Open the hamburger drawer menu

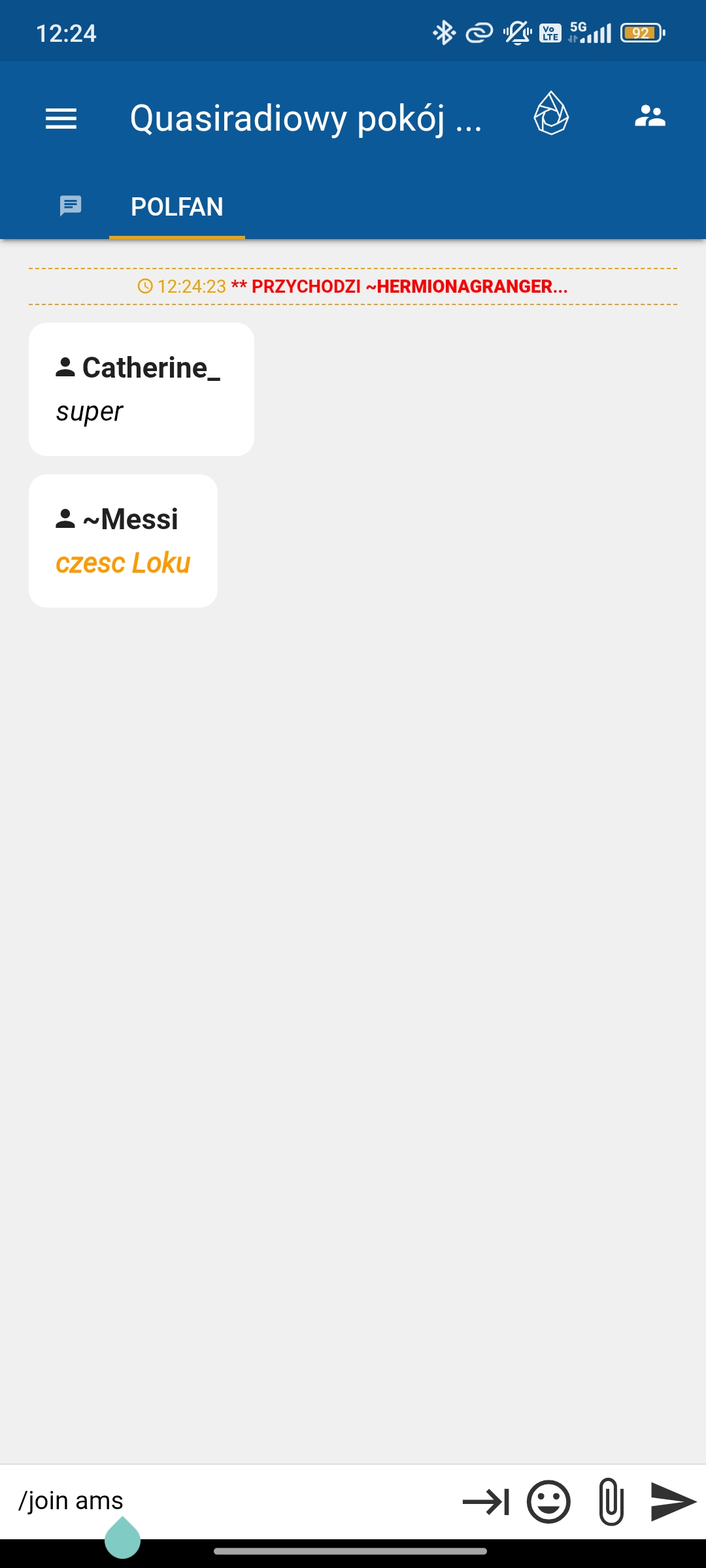pos(61,118)
